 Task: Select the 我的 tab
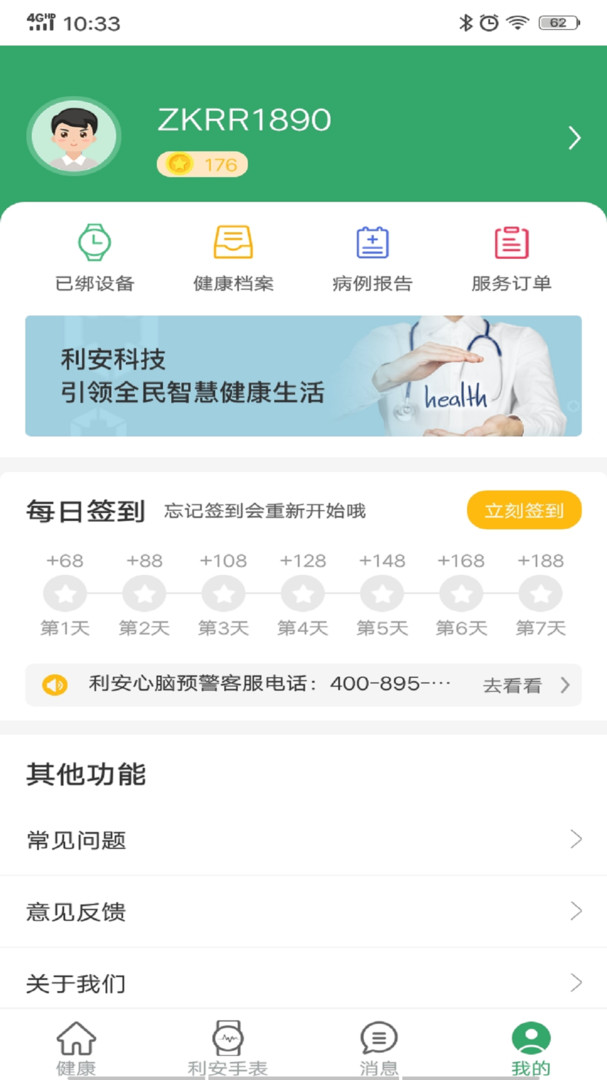point(530,1048)
